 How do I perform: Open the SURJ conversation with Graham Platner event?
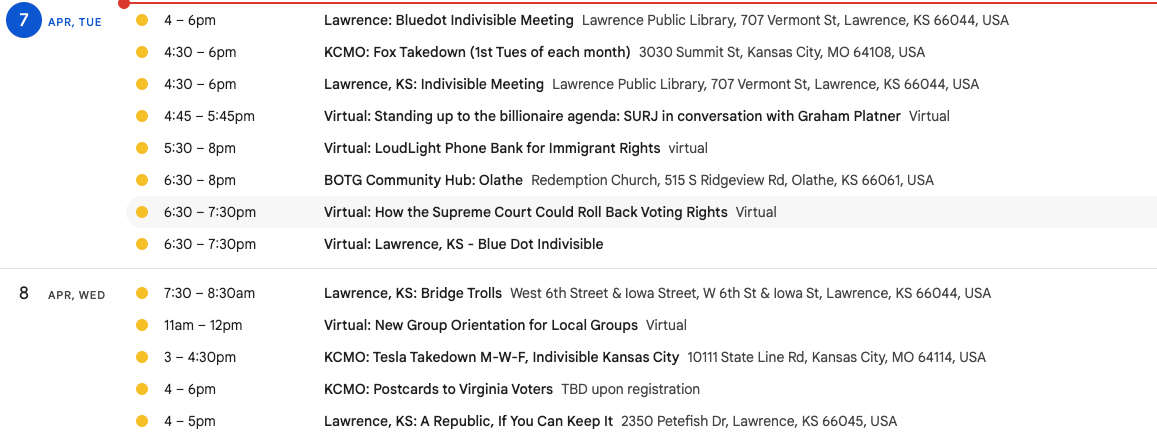pyautogui.click(x=642, y=116)
